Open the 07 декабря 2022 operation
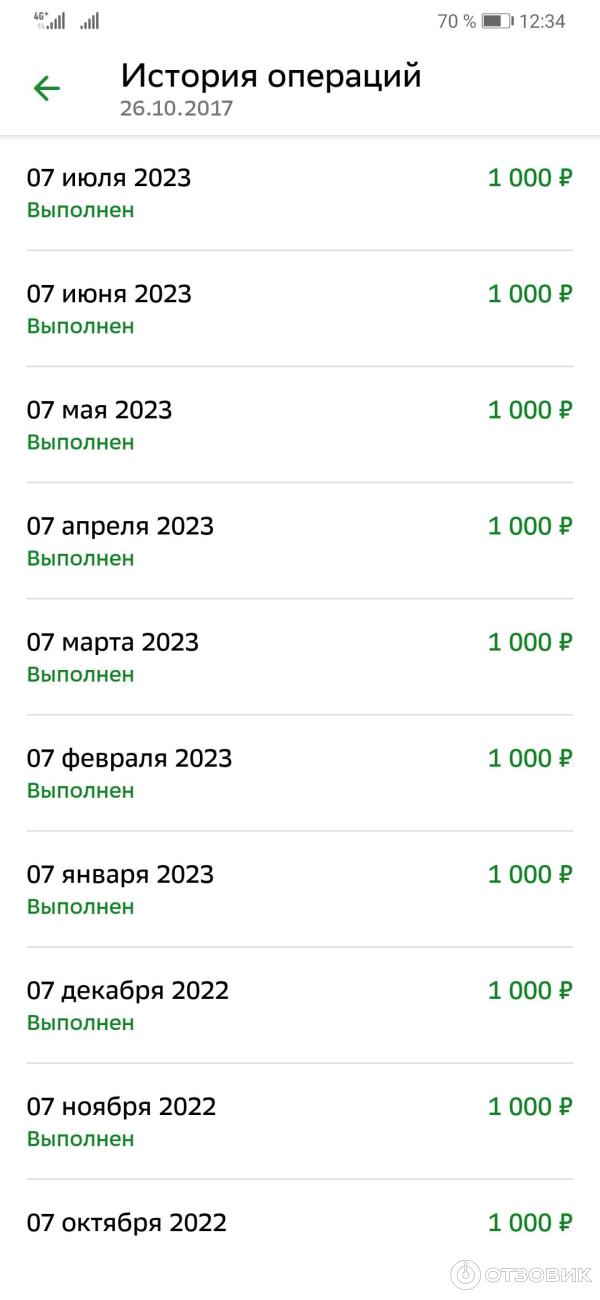 (x=299, y=1005)
